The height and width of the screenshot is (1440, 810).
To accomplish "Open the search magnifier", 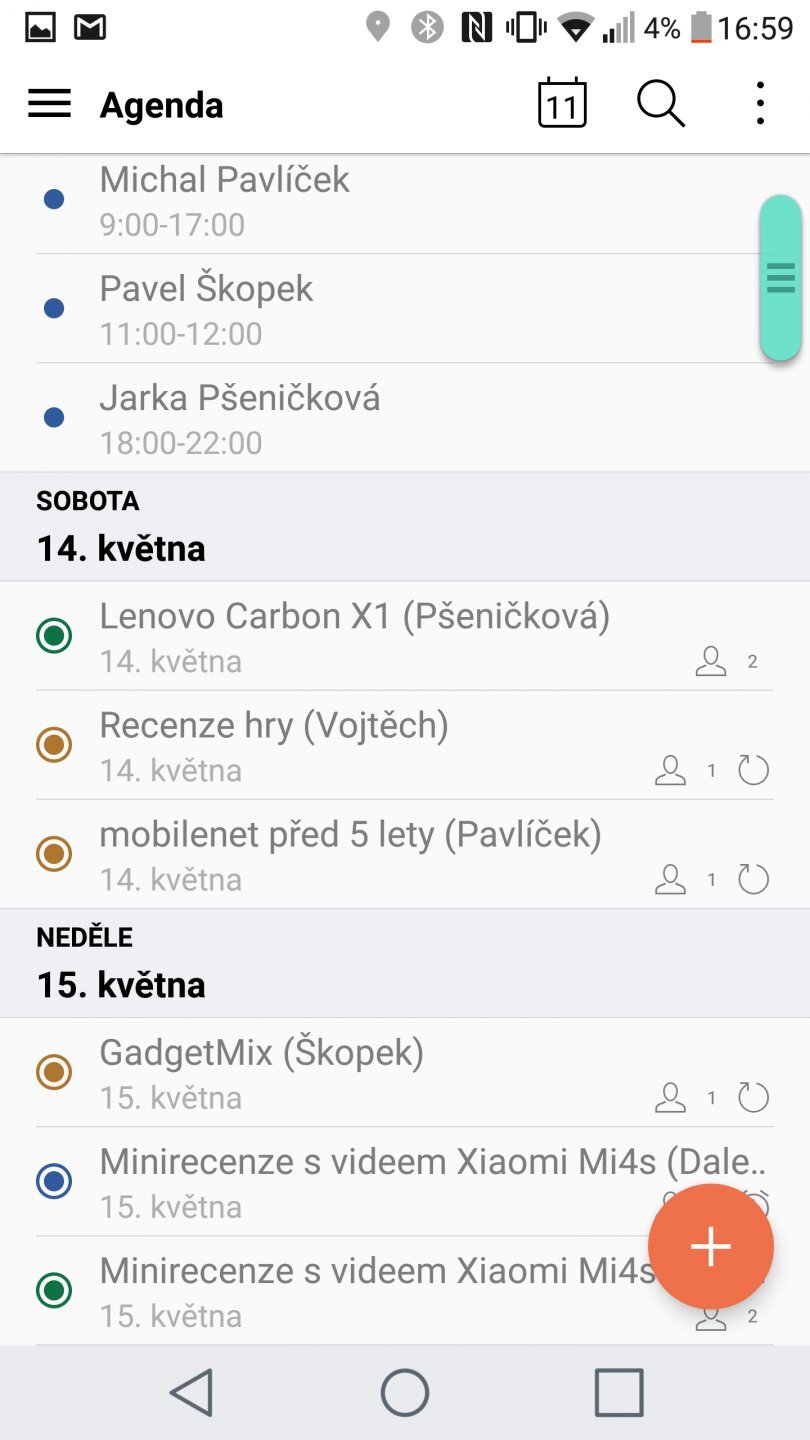I will point(660,104).
